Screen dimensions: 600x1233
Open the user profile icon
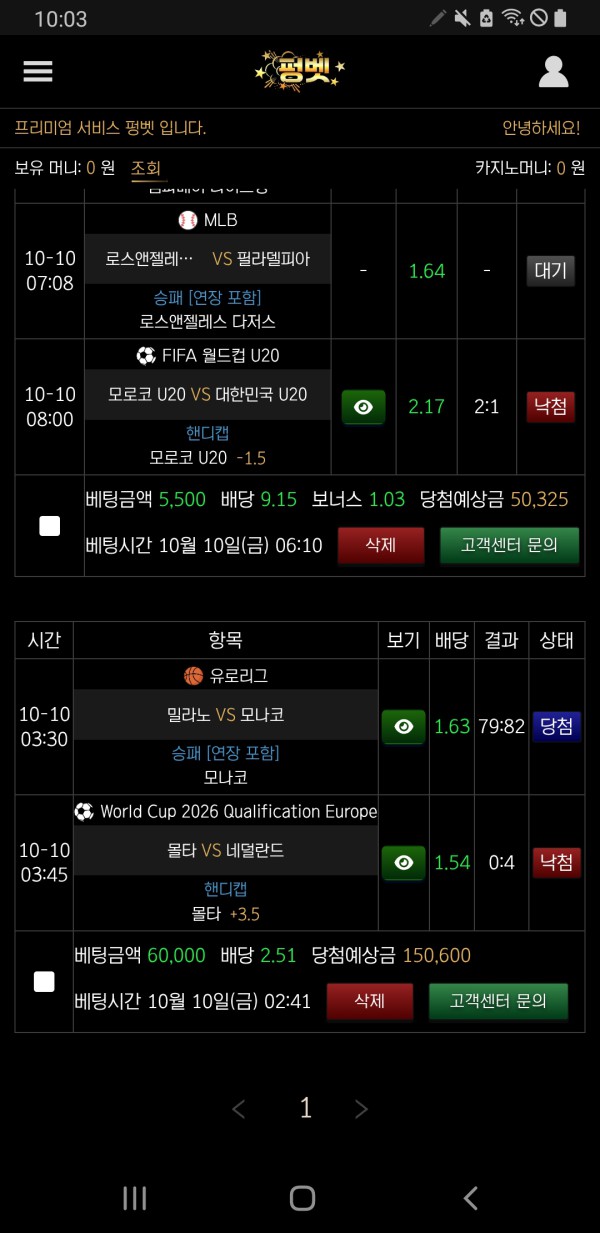553,71
